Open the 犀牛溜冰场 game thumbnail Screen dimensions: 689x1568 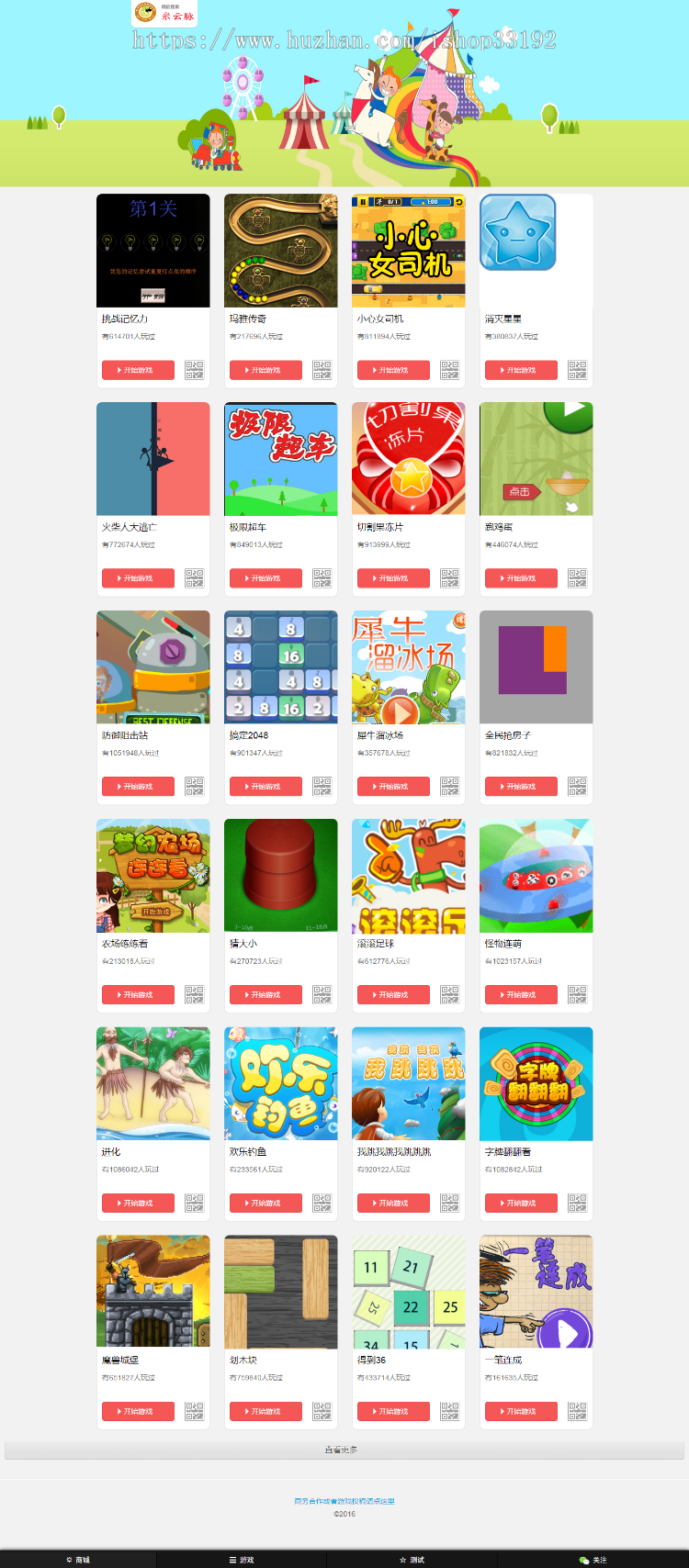pos(408,667)
